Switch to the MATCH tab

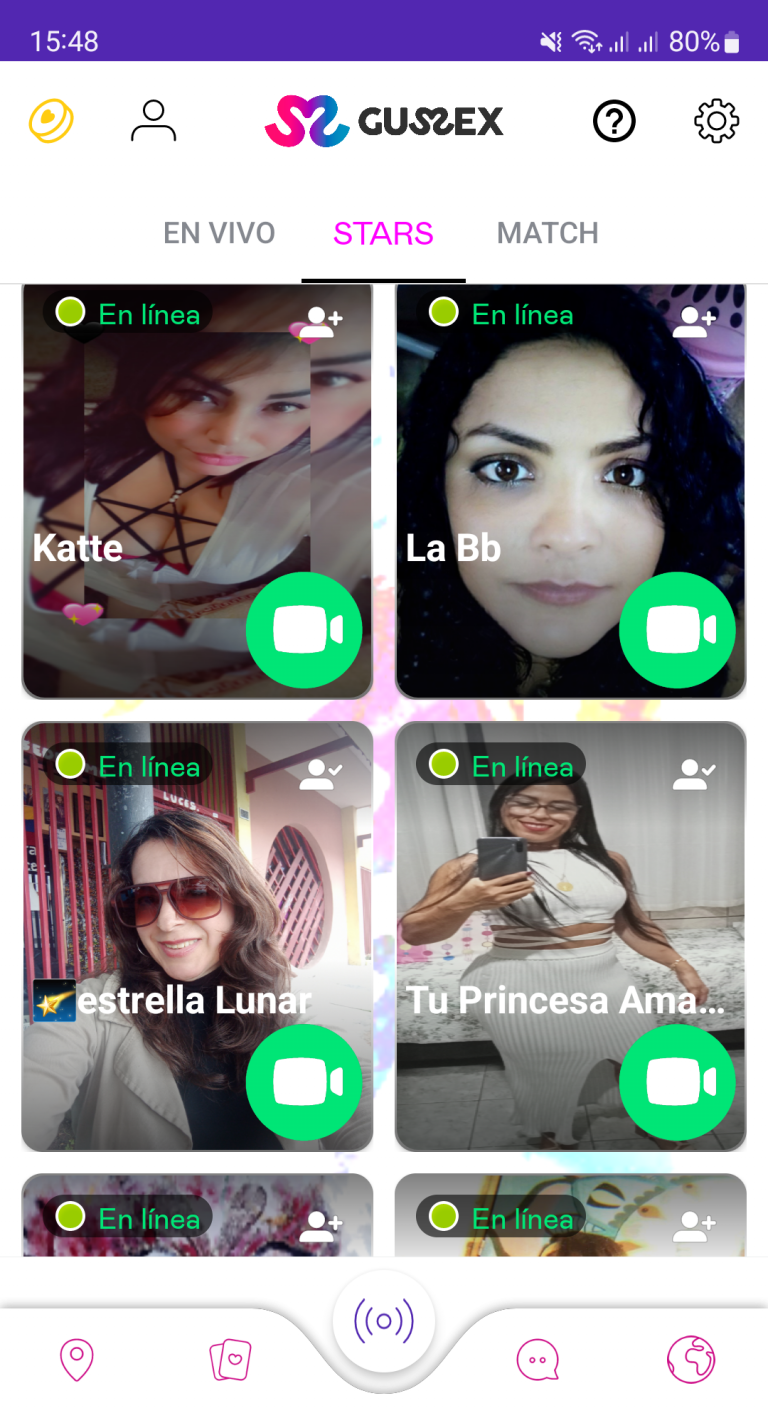tap(547, 234)
